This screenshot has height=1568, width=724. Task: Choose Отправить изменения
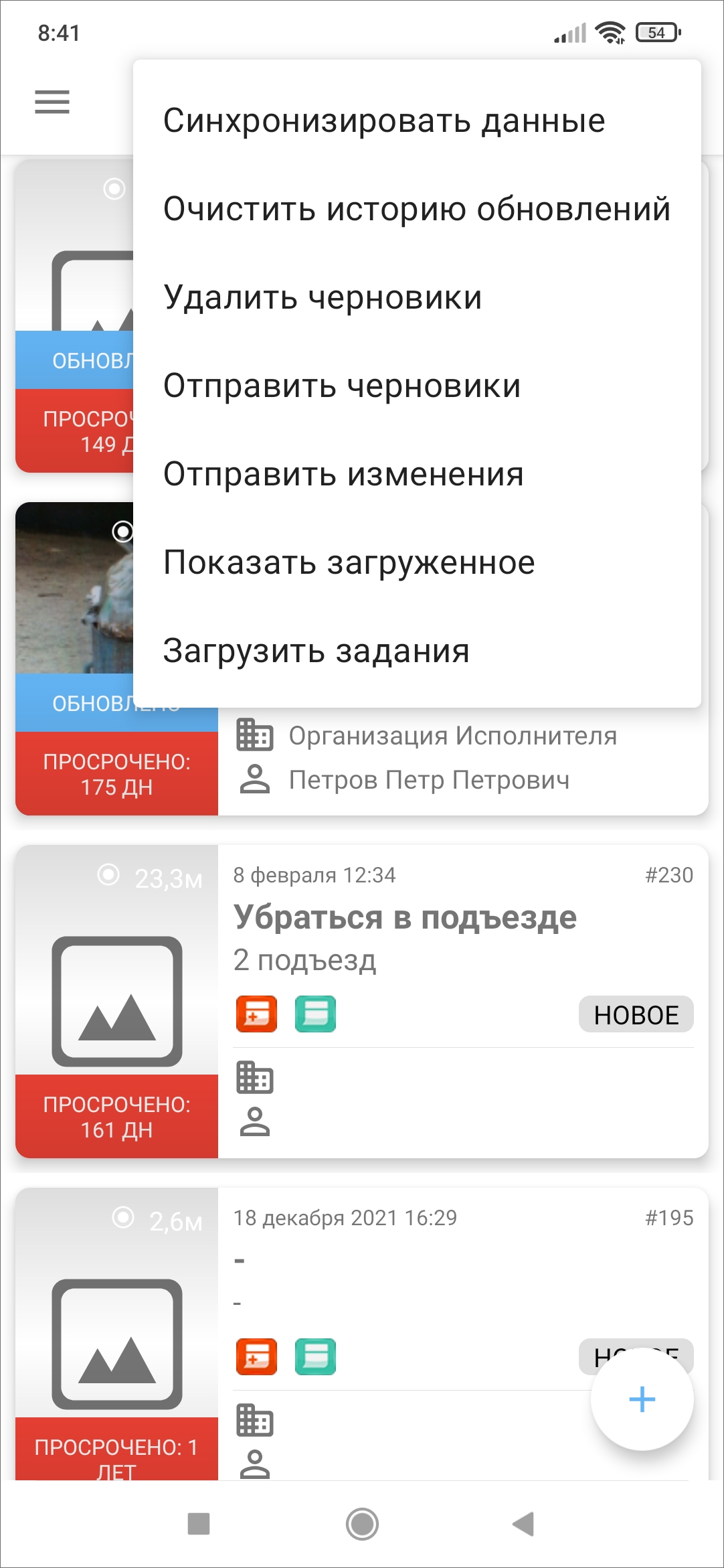[x=417, y=474]
